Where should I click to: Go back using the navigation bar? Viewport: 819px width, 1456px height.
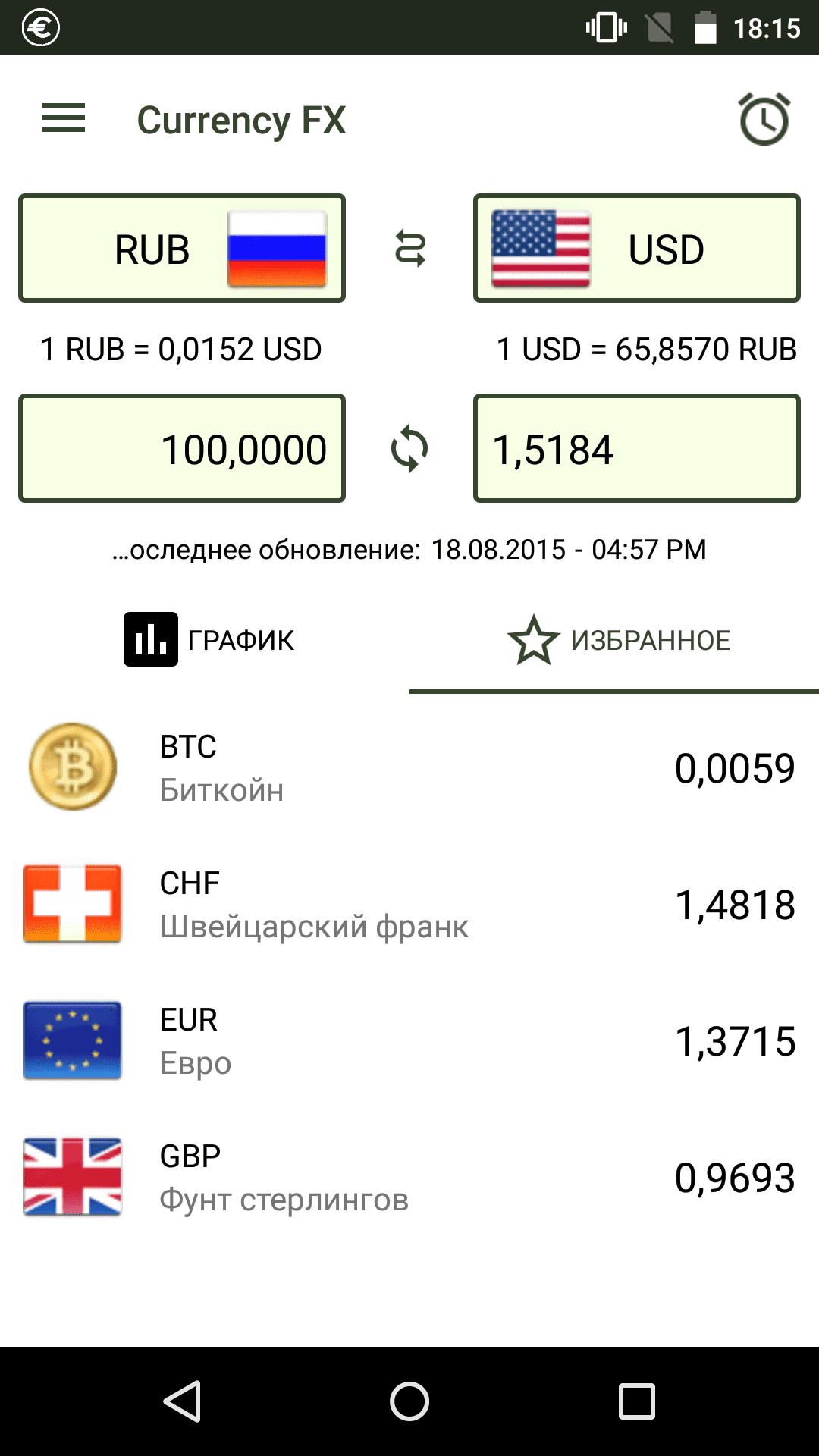tap(182, 1401)
